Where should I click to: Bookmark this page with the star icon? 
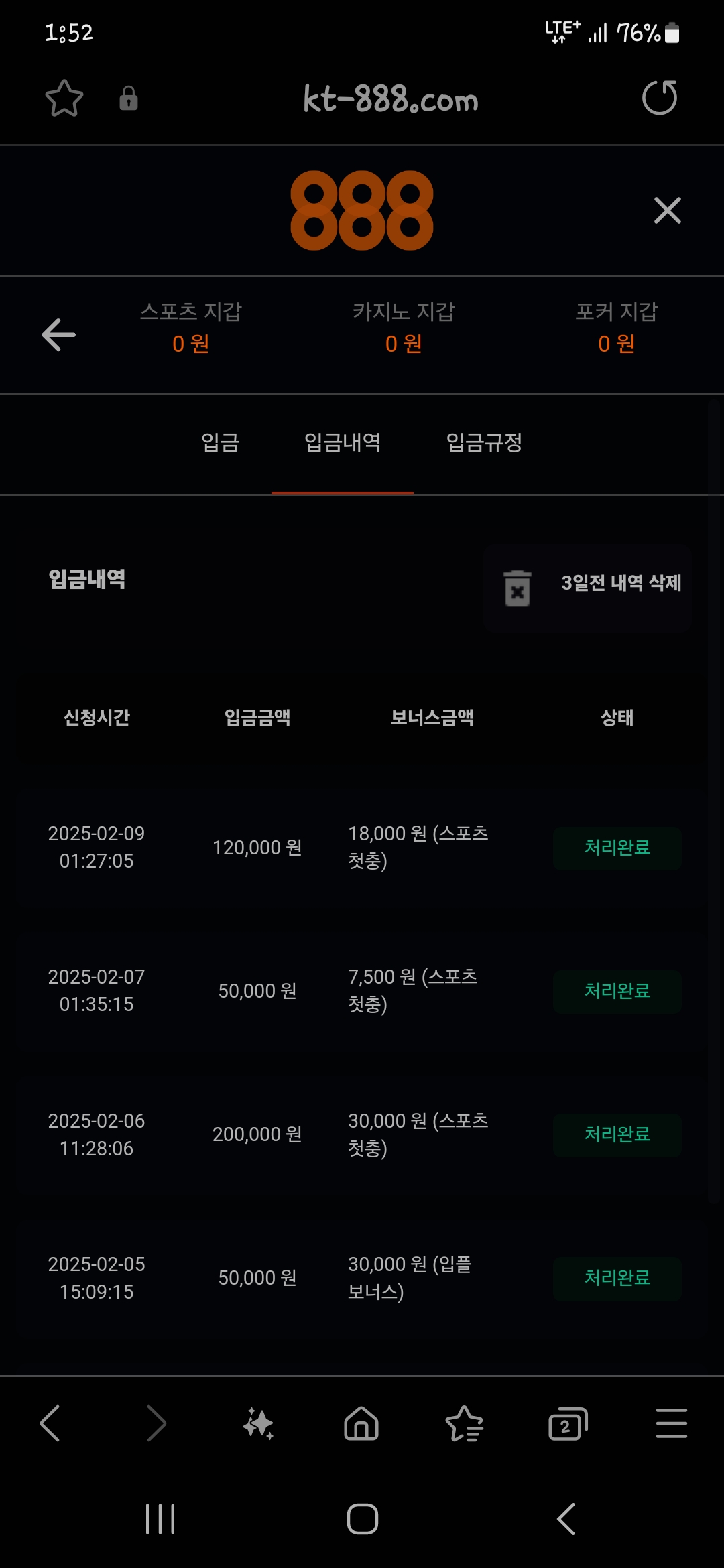click(64, 99)
